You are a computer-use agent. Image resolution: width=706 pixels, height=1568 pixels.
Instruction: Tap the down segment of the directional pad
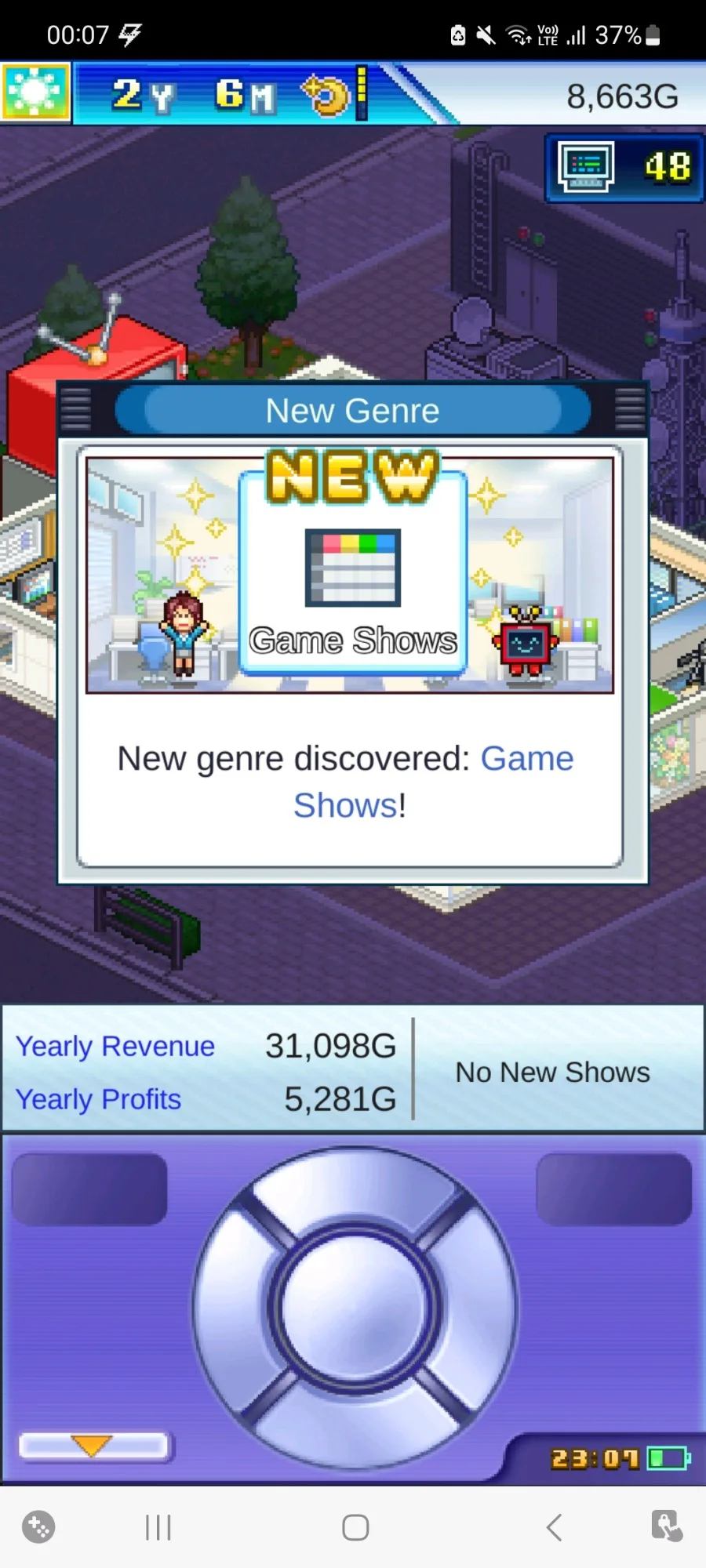pos(355,1428)
